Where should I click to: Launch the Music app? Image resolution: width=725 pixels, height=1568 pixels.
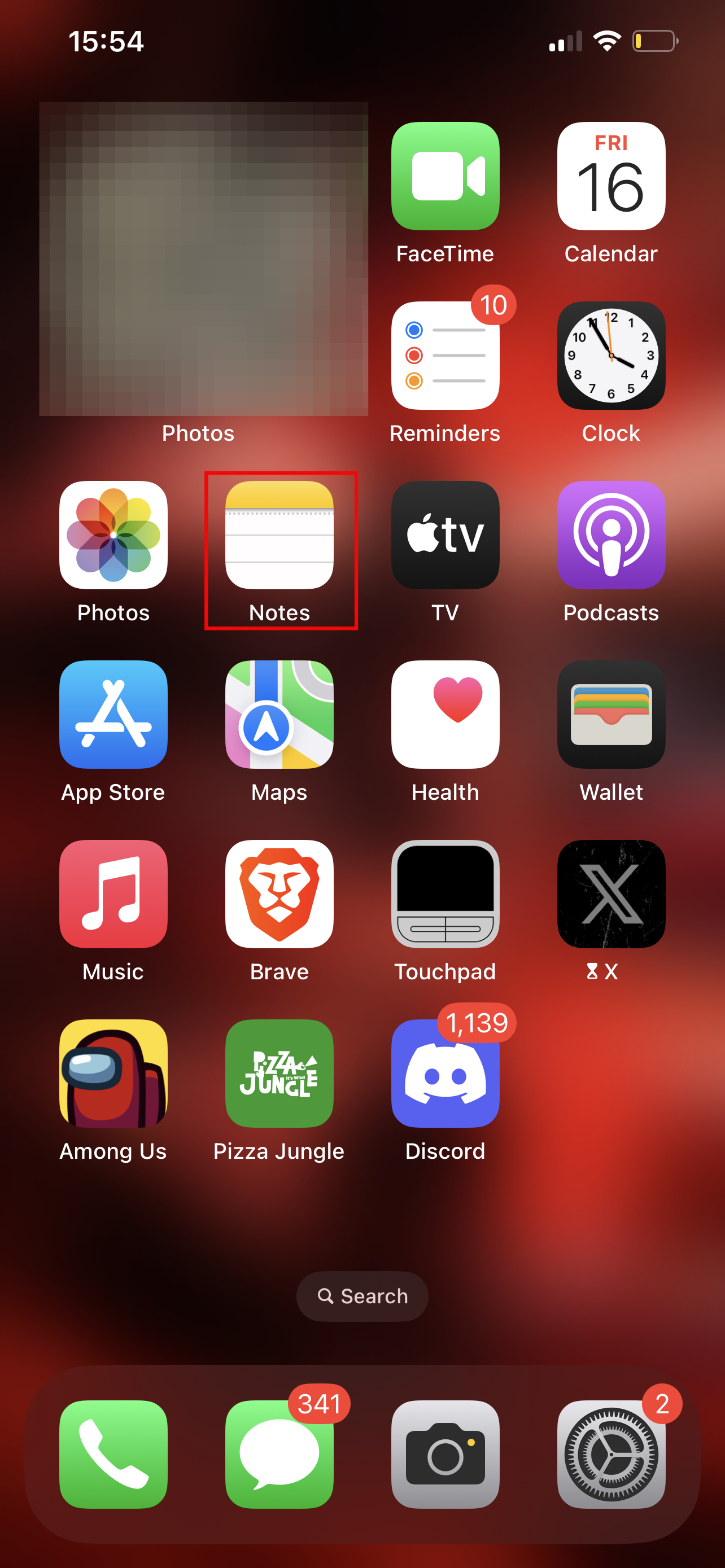[113, 894]
